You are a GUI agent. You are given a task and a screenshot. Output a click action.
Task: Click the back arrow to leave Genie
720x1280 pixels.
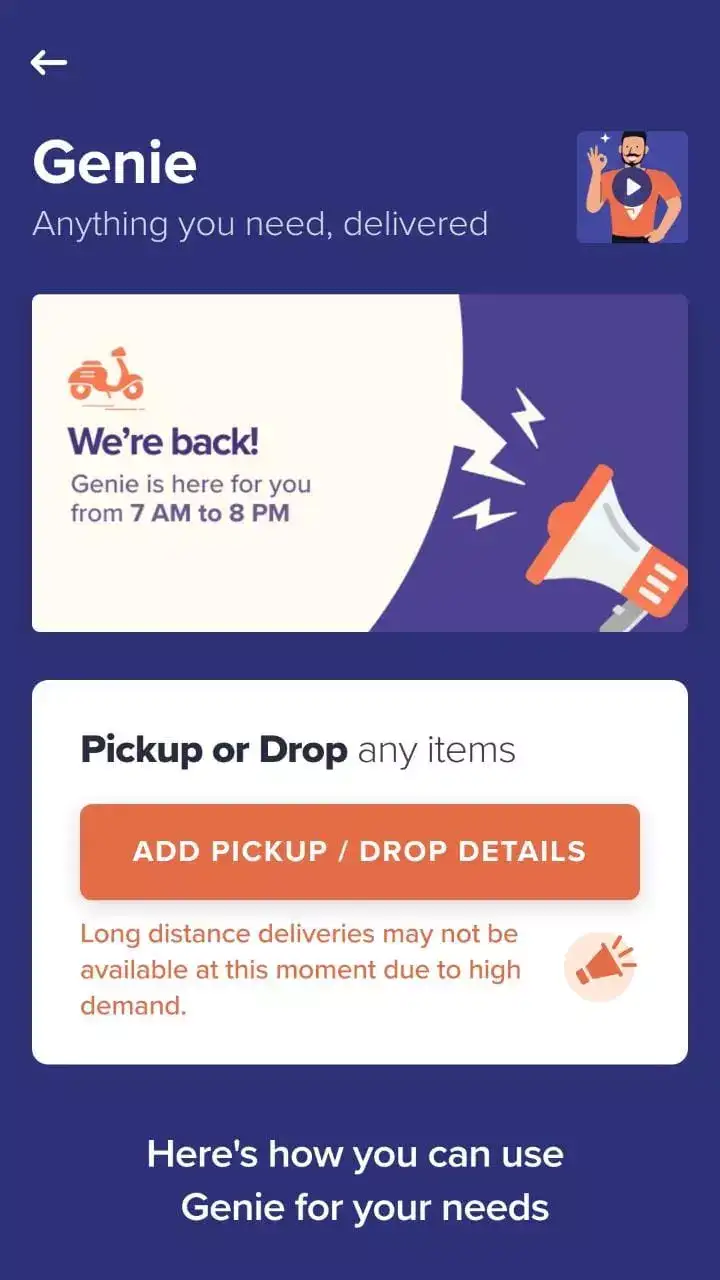(47, 62)
